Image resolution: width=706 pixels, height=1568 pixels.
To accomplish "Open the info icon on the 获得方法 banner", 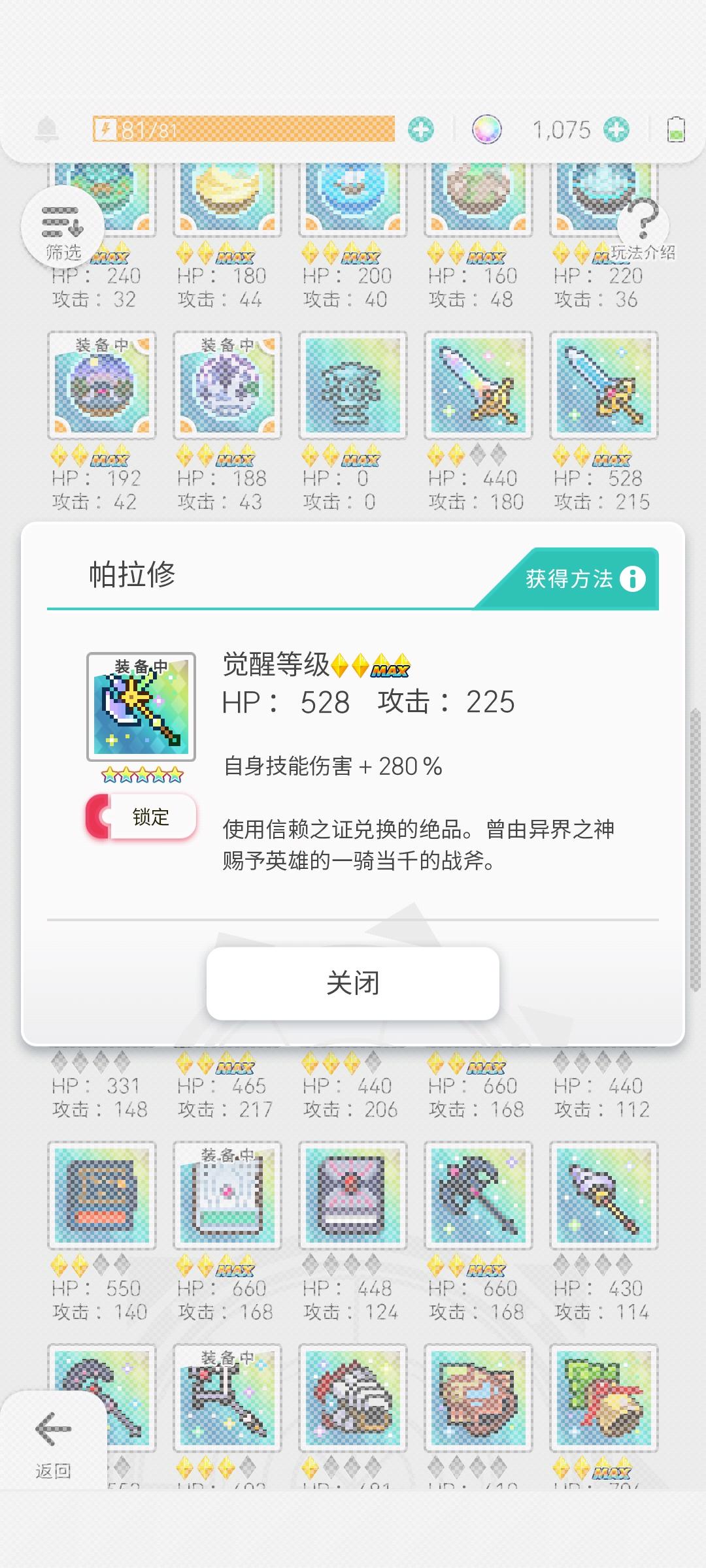I will tap(631, 579).
